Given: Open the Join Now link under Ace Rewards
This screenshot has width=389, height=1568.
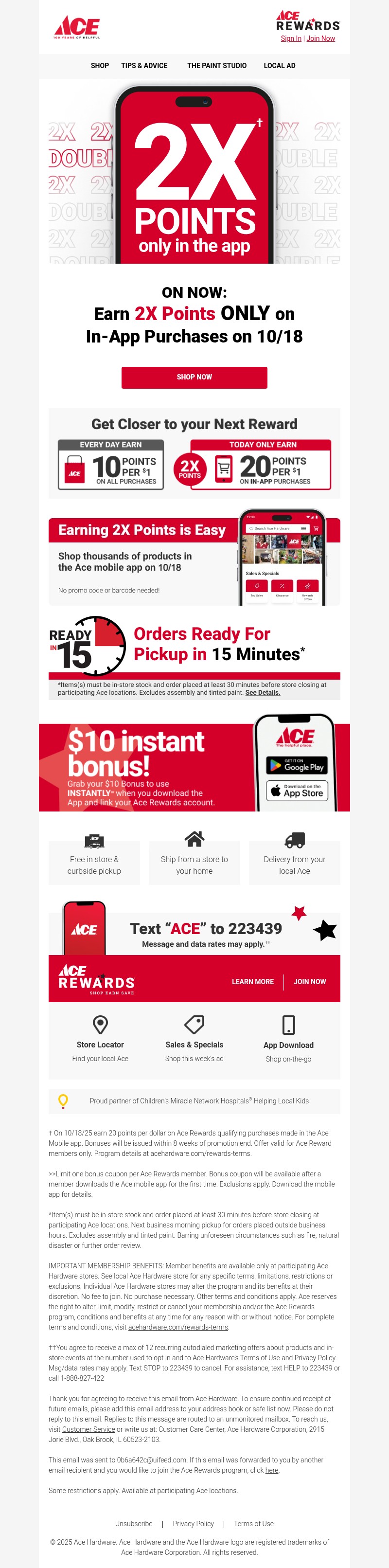Looking at the screenshot, I should click(320, 38).
